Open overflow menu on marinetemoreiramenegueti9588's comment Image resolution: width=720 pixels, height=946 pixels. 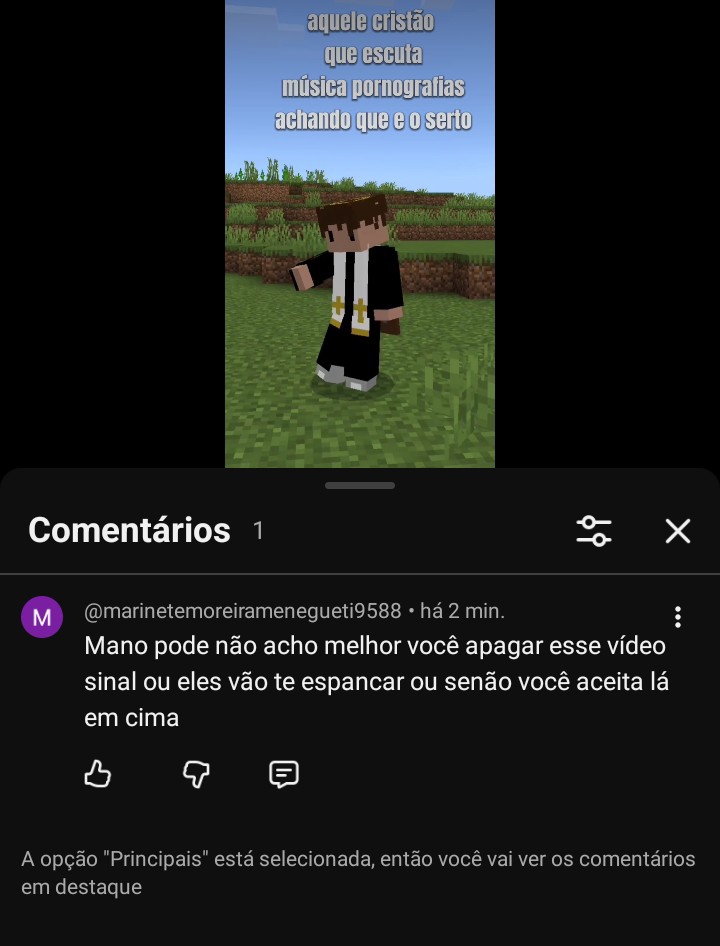point(678,617)
